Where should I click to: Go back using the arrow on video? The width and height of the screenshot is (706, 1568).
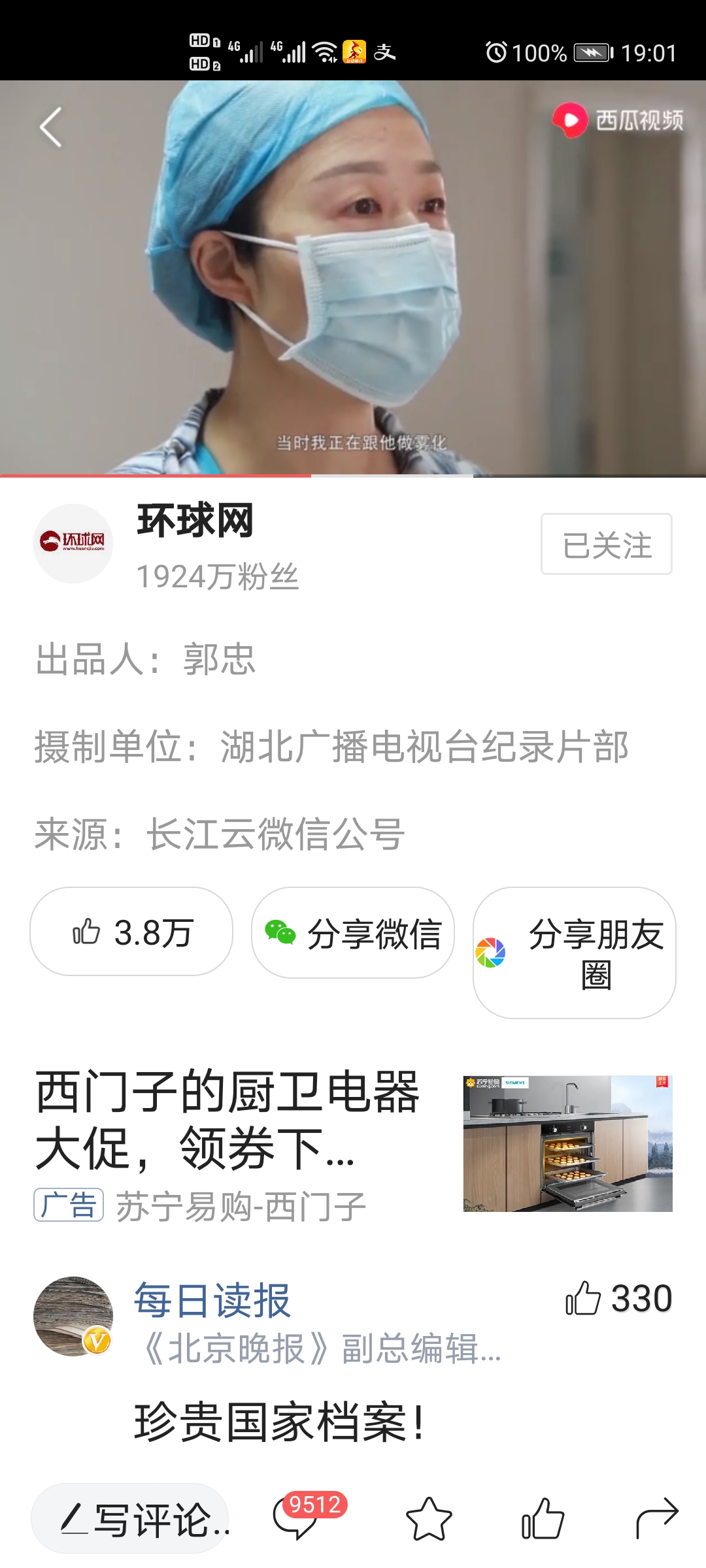click(51, 127)
